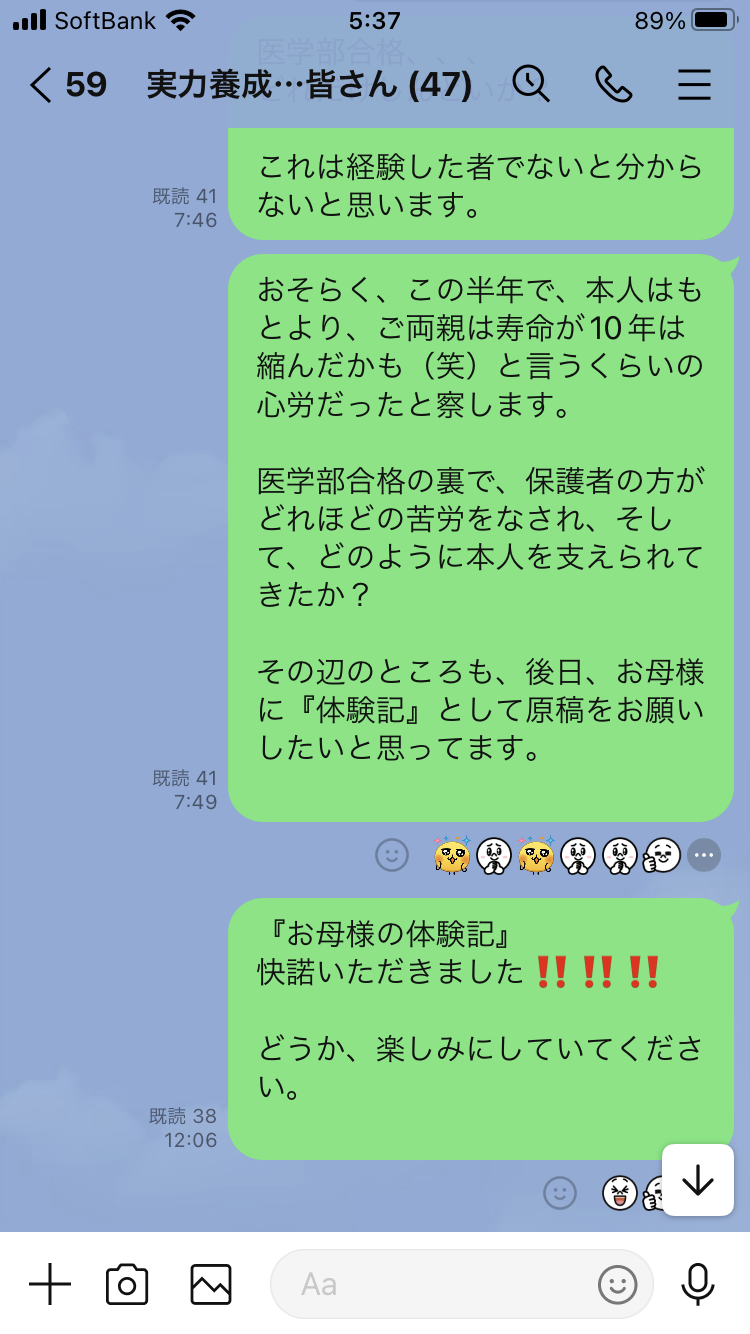Viewport: 750px width, 1334px height.
Task: Open the sticker and emoji picker
Action: 617,1283
